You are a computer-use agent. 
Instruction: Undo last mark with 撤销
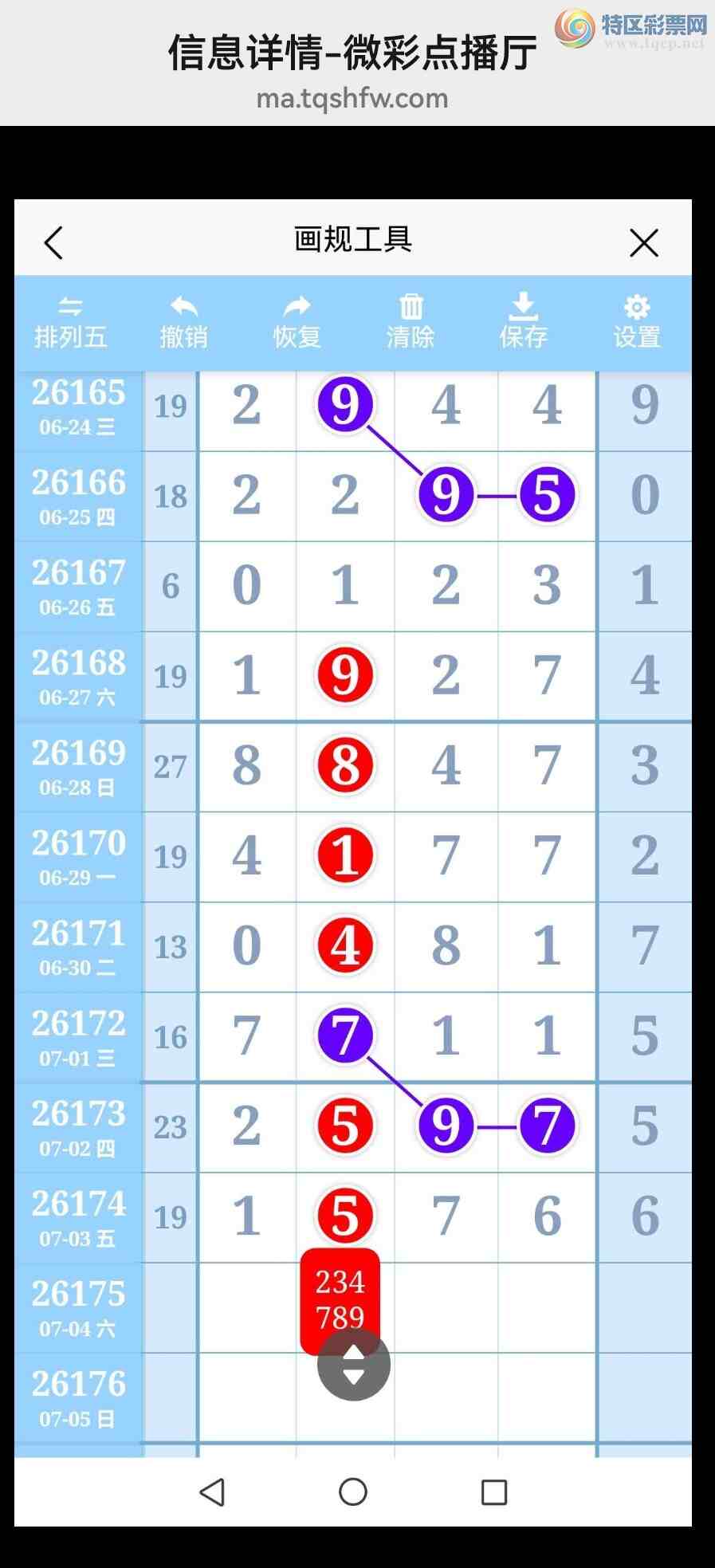click(184, 323)
